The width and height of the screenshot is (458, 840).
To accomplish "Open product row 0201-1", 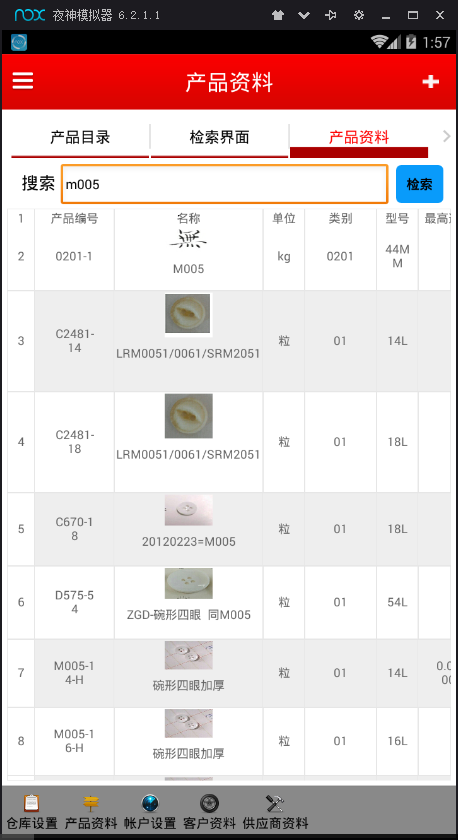I will (x=229, y=257).
